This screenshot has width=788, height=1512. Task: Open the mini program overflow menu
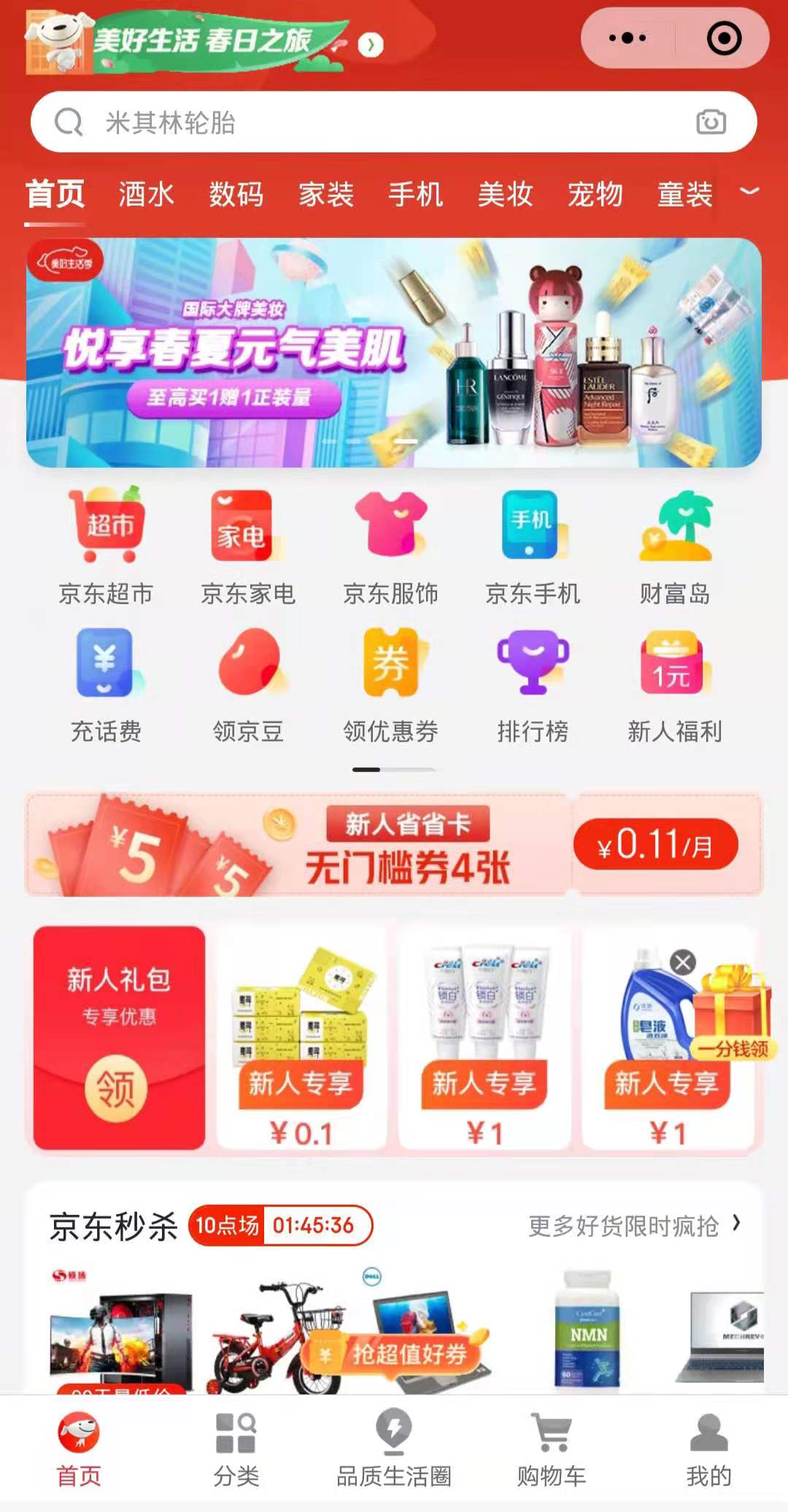627,38
